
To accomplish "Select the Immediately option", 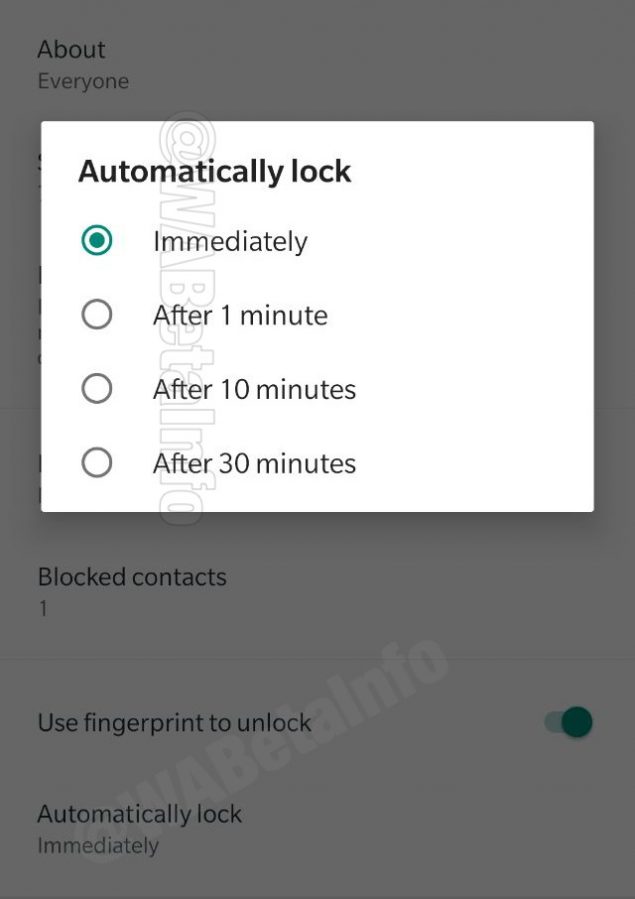I will pyautogui.click(x=97, y=241).
